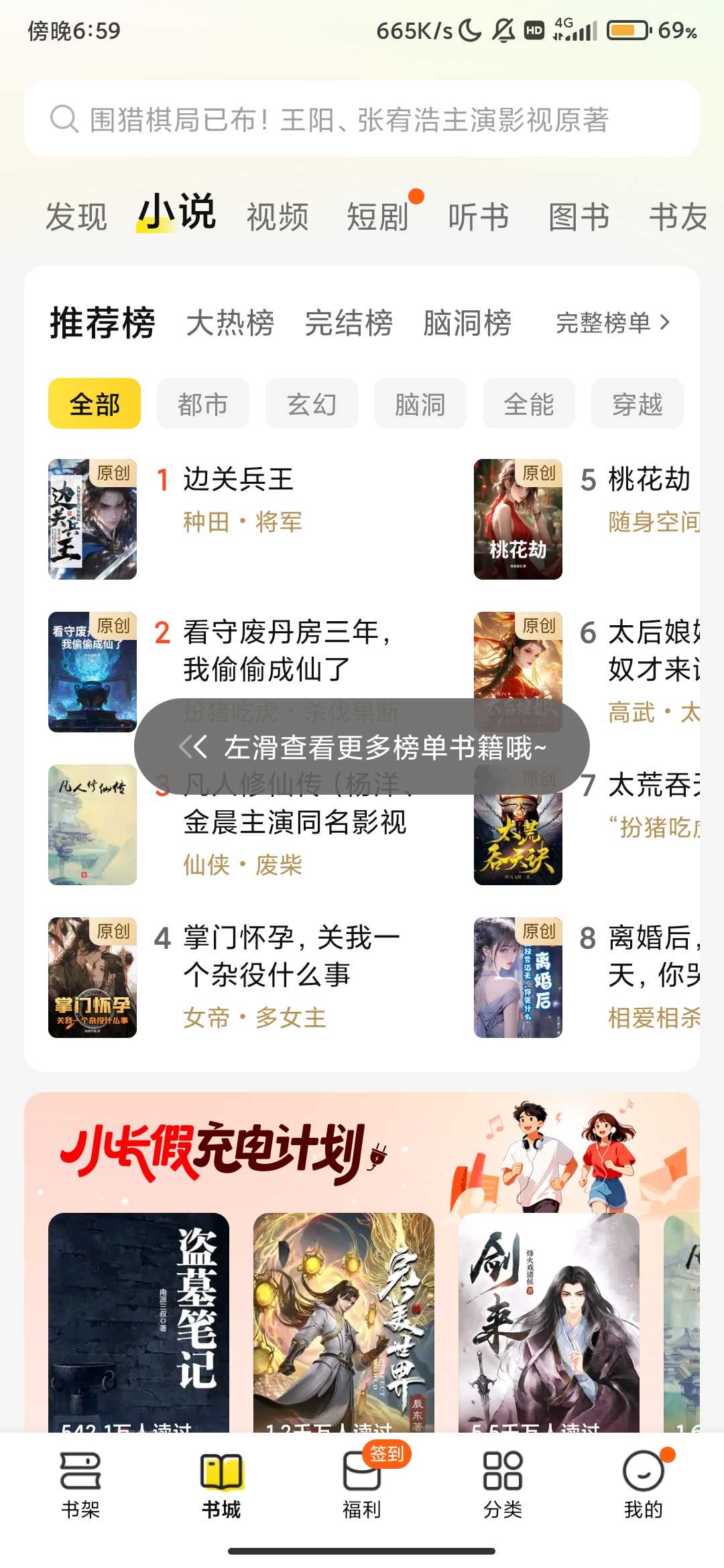This screenshot has width=724, height=1568.
Task: Open the novel 边关兵王
Action: pyautogui.click(x=238, y=480)
